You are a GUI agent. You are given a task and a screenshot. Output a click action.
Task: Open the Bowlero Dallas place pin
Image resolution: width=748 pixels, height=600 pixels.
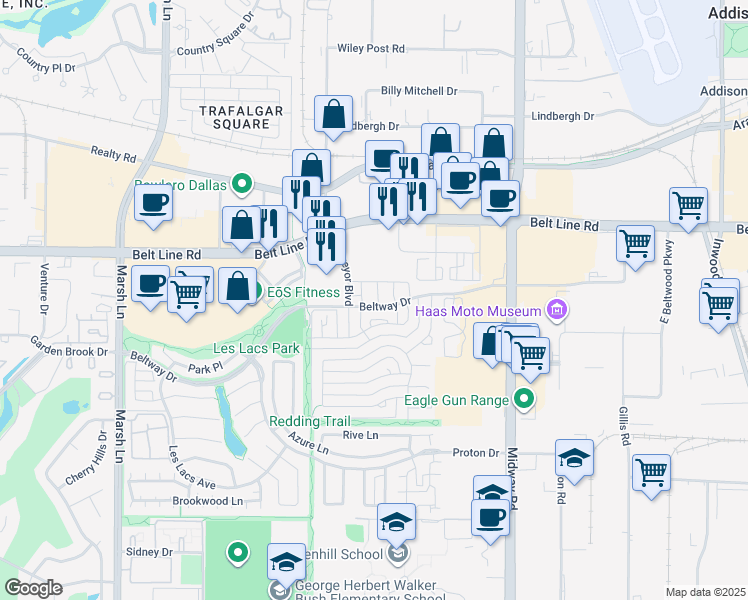click(x=242, y=185)
